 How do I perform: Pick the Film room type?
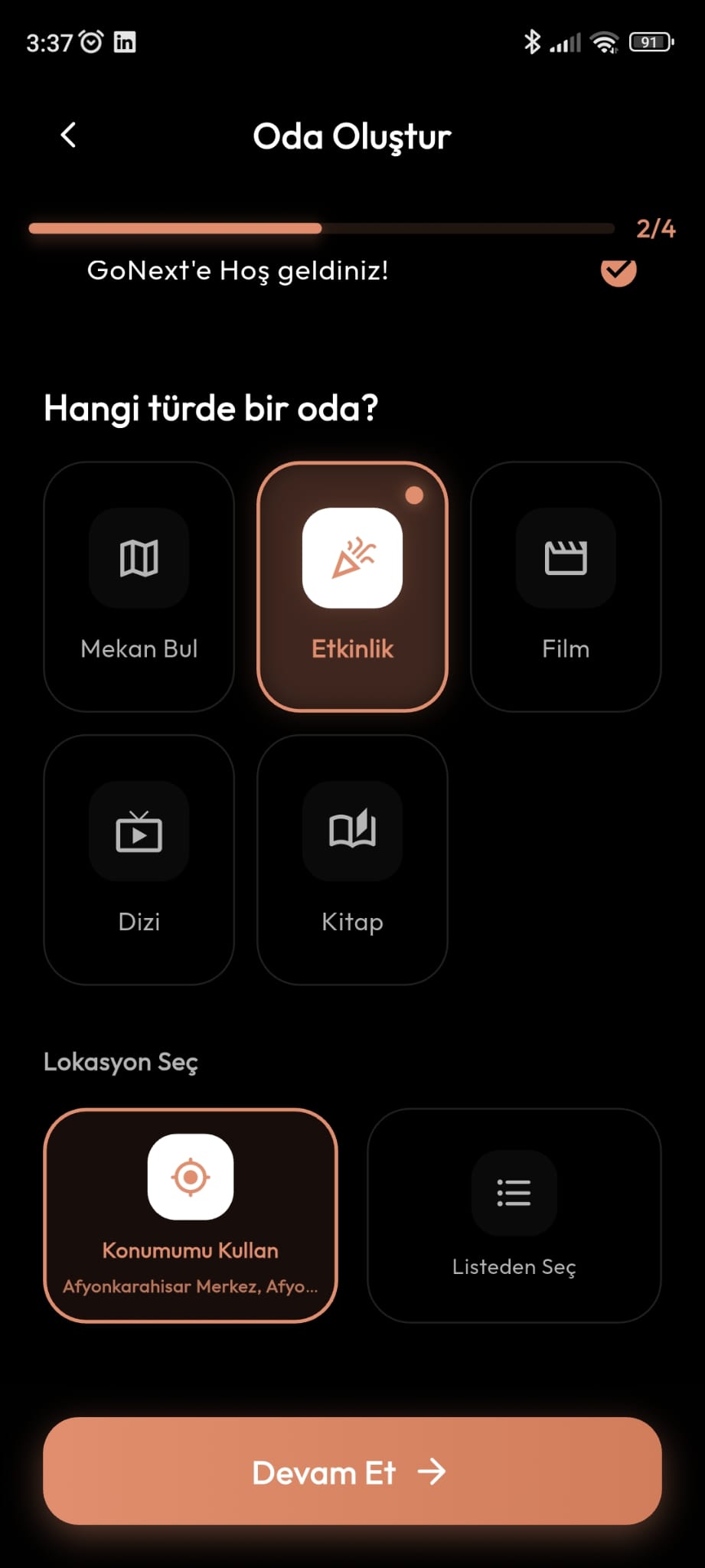tap(566, 586)
